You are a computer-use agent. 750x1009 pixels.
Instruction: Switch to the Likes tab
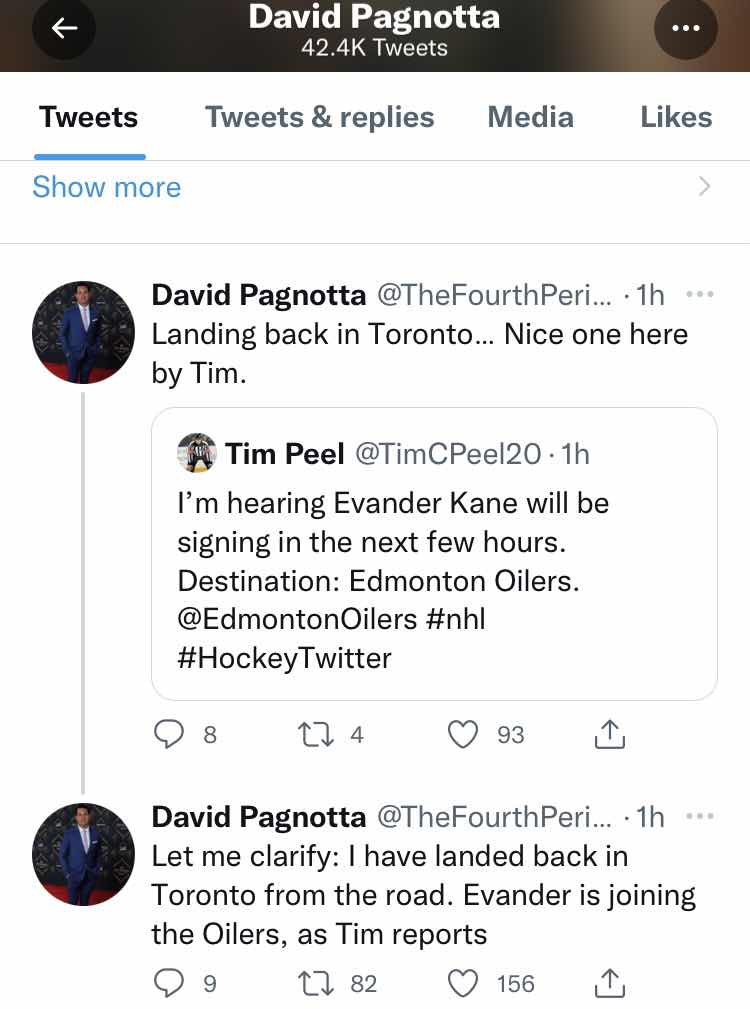pos(676,118)
